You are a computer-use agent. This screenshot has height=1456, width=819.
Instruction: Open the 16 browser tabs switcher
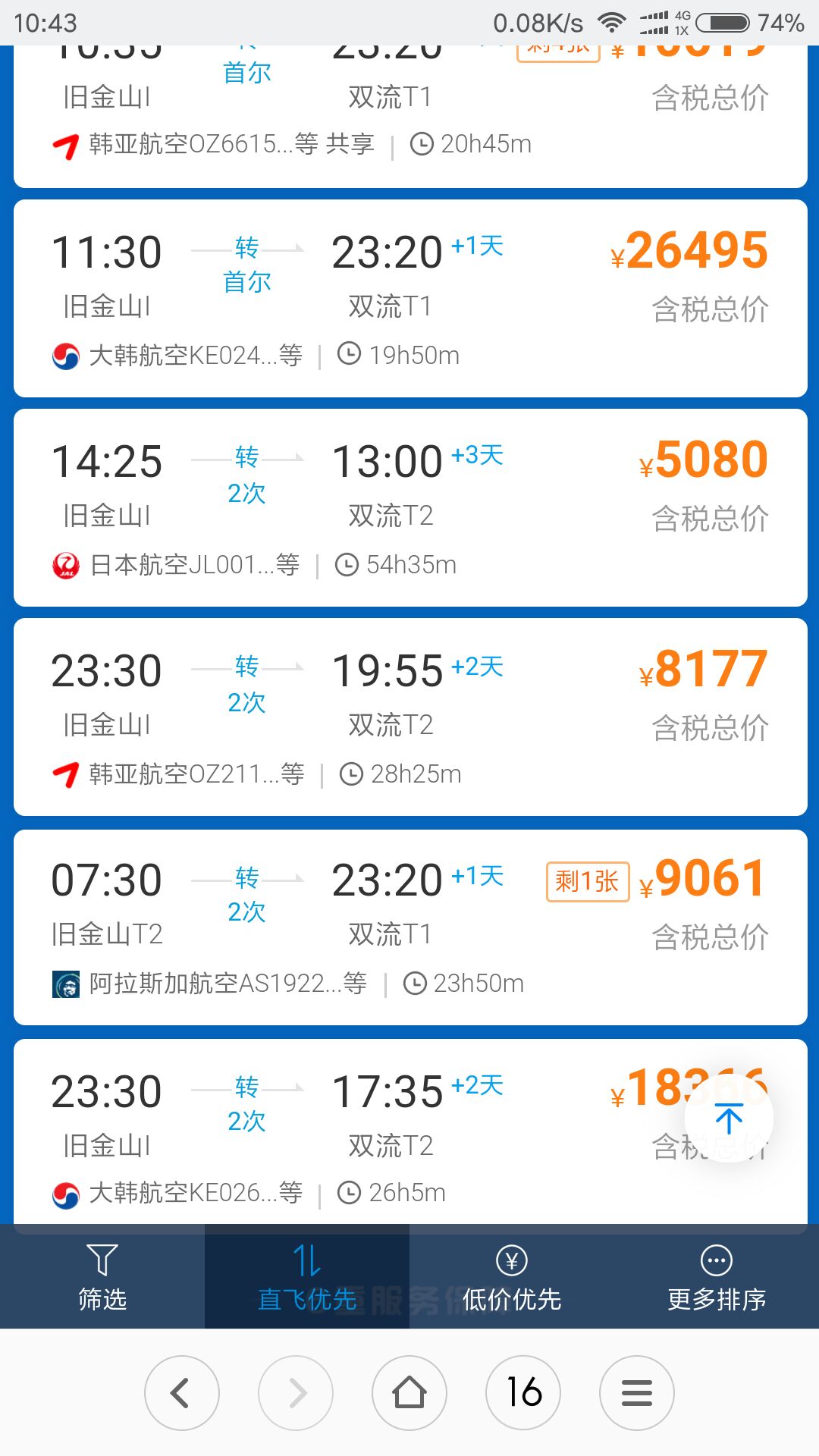click(523, 1393)
